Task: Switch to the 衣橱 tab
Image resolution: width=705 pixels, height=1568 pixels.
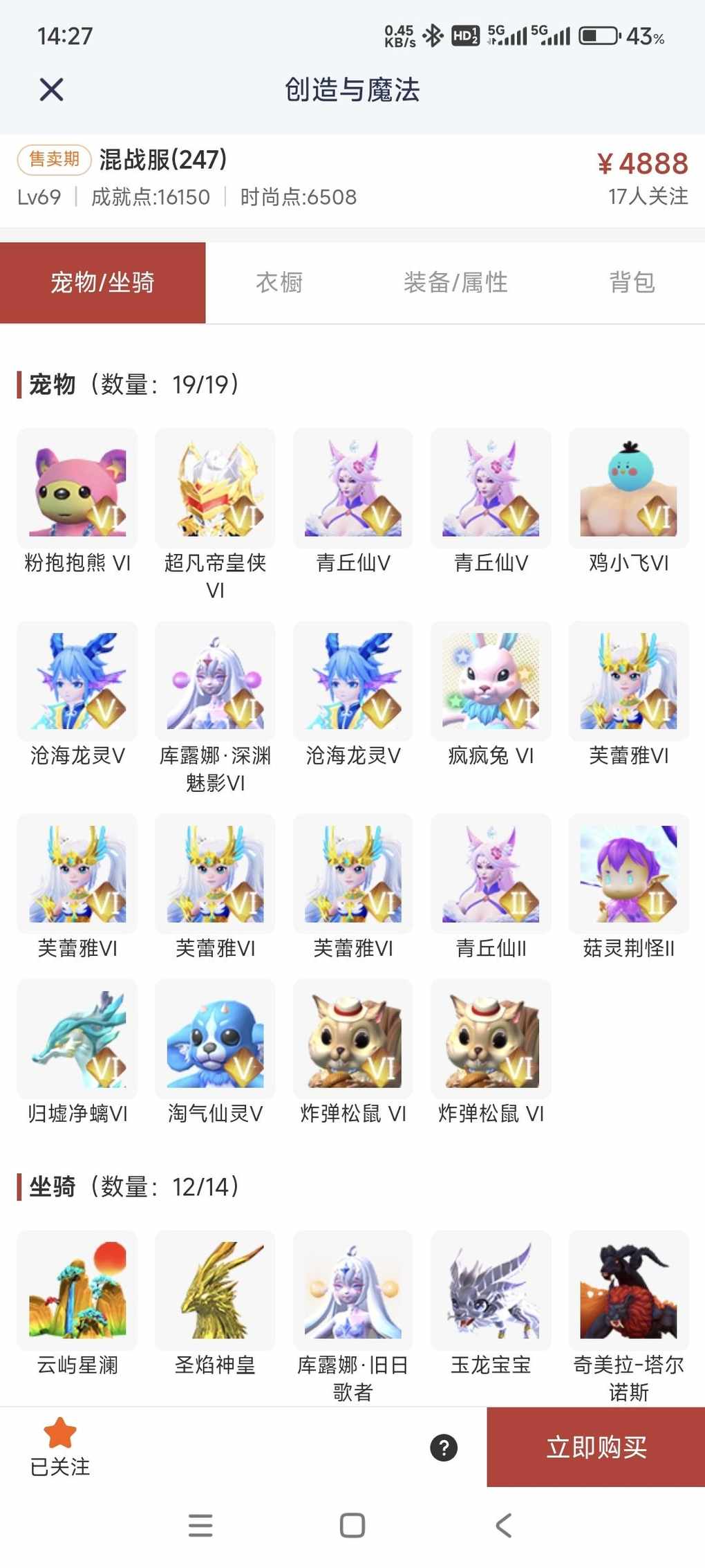Action: click(x=279, y=282)
